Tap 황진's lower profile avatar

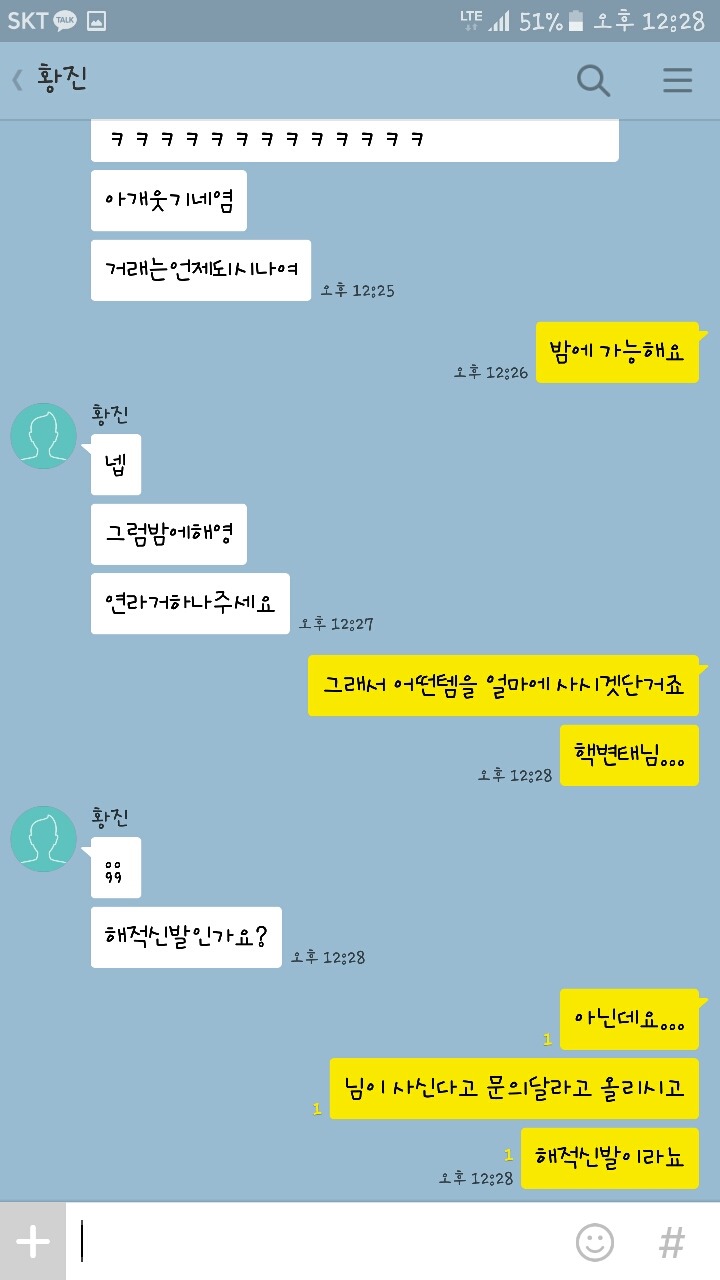(x=43, y=838)
